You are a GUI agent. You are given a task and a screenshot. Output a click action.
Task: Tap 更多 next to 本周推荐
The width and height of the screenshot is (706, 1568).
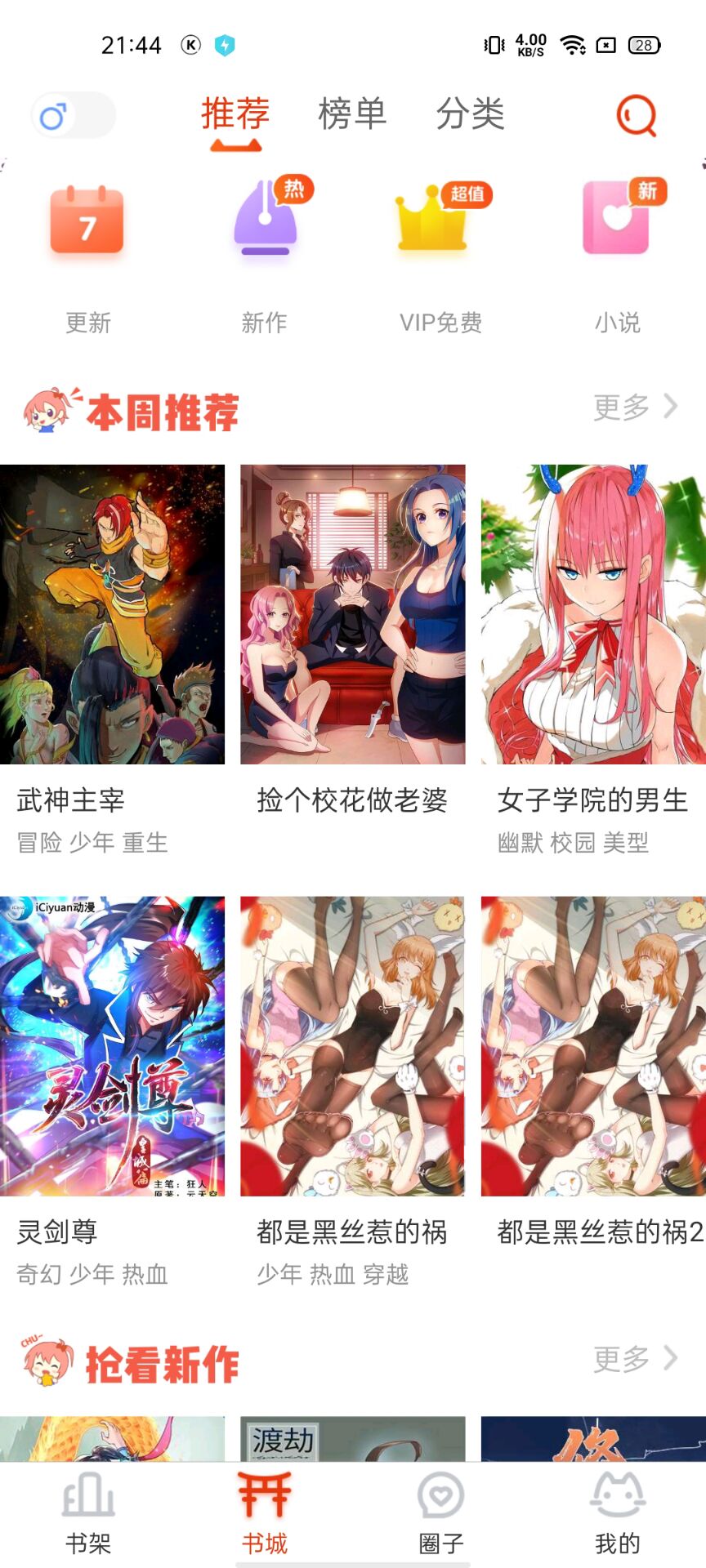(635, 407)
